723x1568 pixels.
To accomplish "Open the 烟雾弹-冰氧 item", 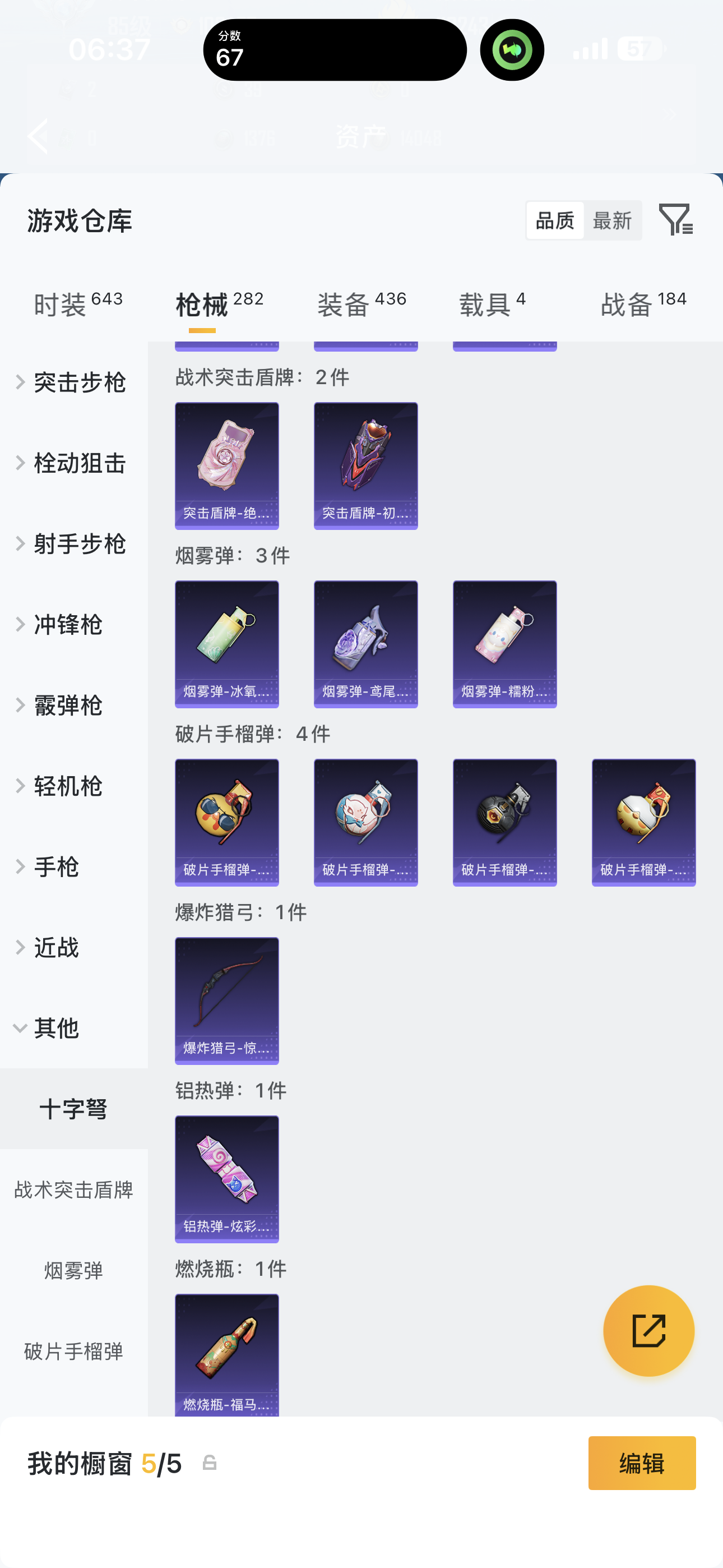I will (x=226, y=643).
